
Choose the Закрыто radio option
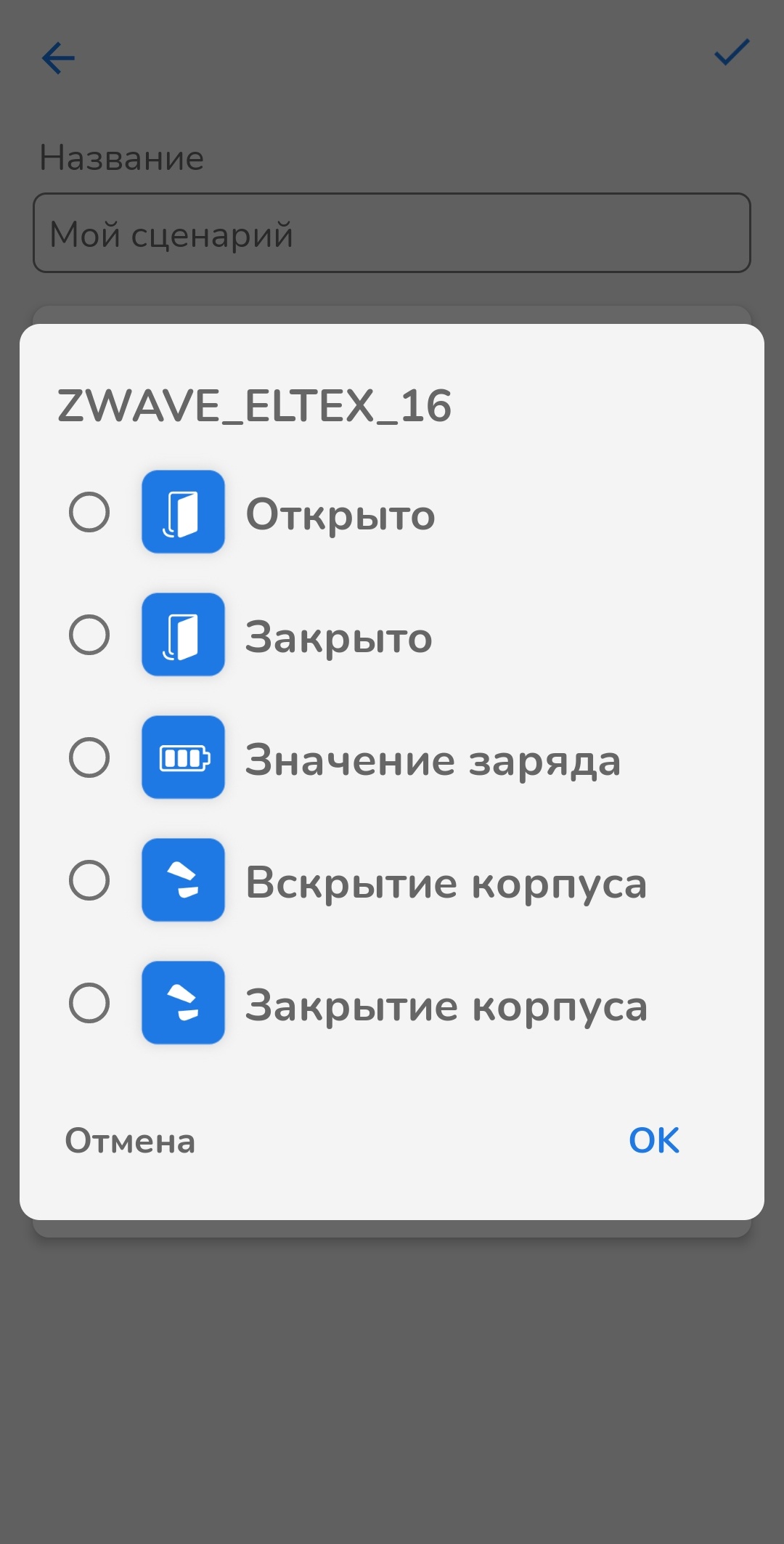coord(89,635)
